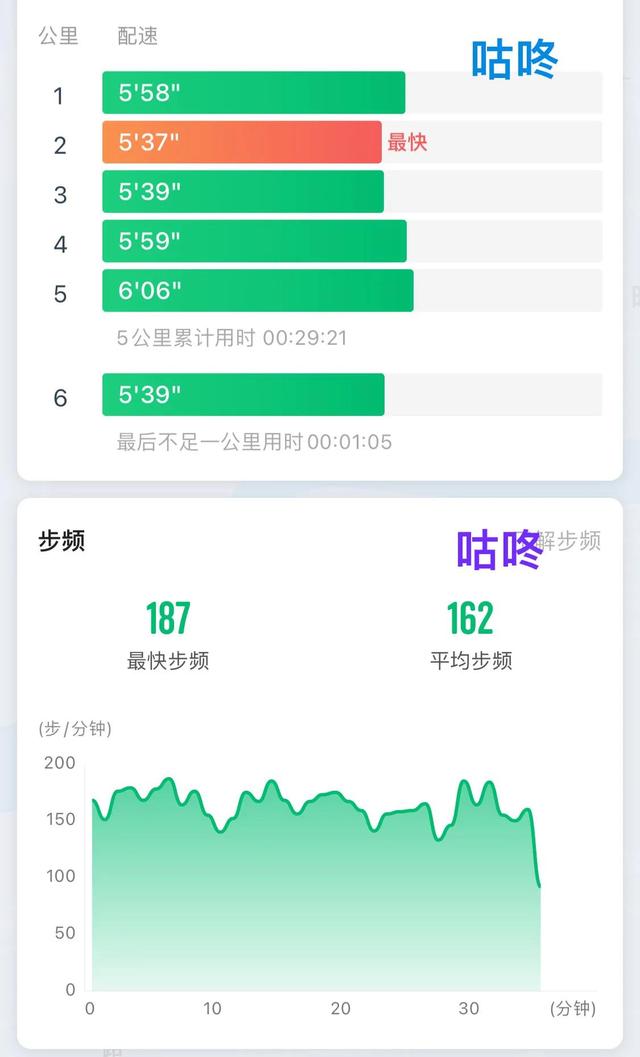The width and height of the screenshot is (640, 1057).
Task: Open the 了解步频 link in the cadence card
Action: pos(561,541)
